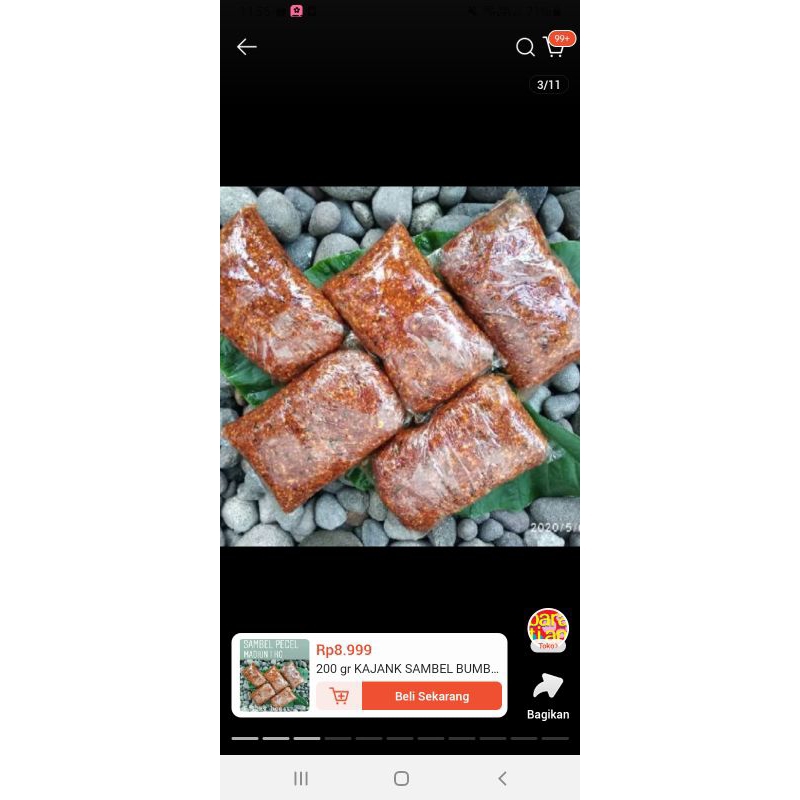
Task: Open search with the magnifier icon
Action: (x=525, y=47)
